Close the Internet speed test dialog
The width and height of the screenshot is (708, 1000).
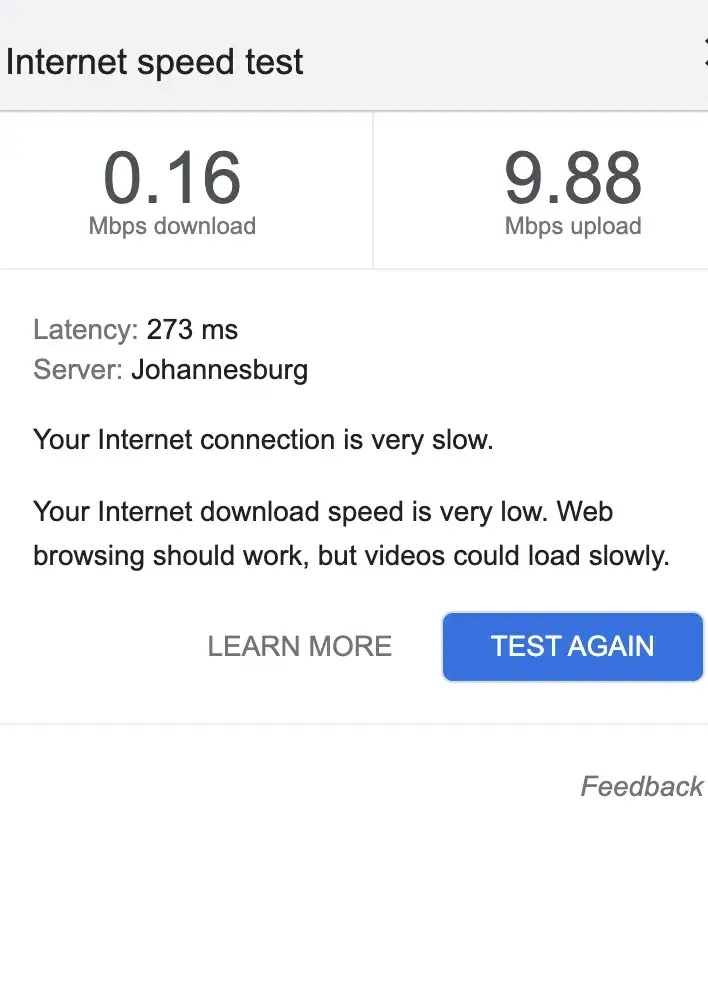click(704, 60)
